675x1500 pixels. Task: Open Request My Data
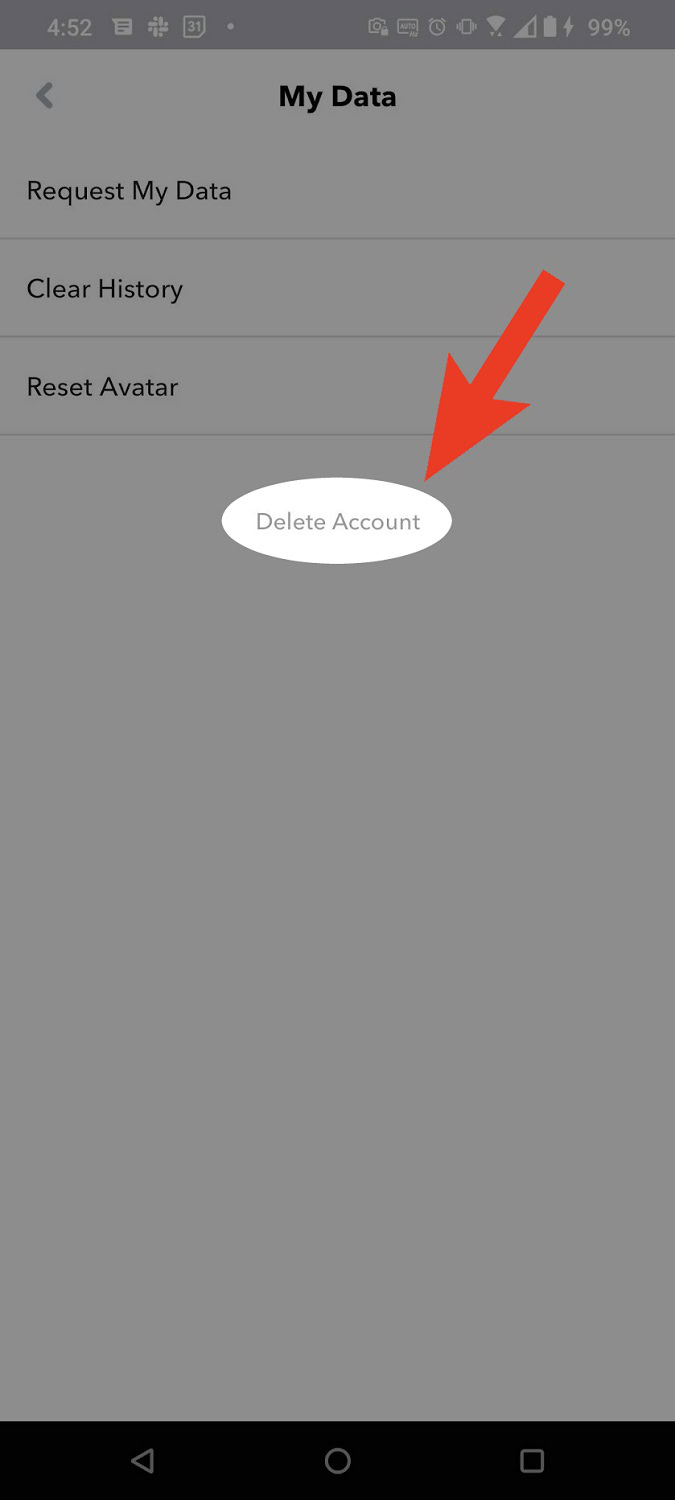coord(130,191)
